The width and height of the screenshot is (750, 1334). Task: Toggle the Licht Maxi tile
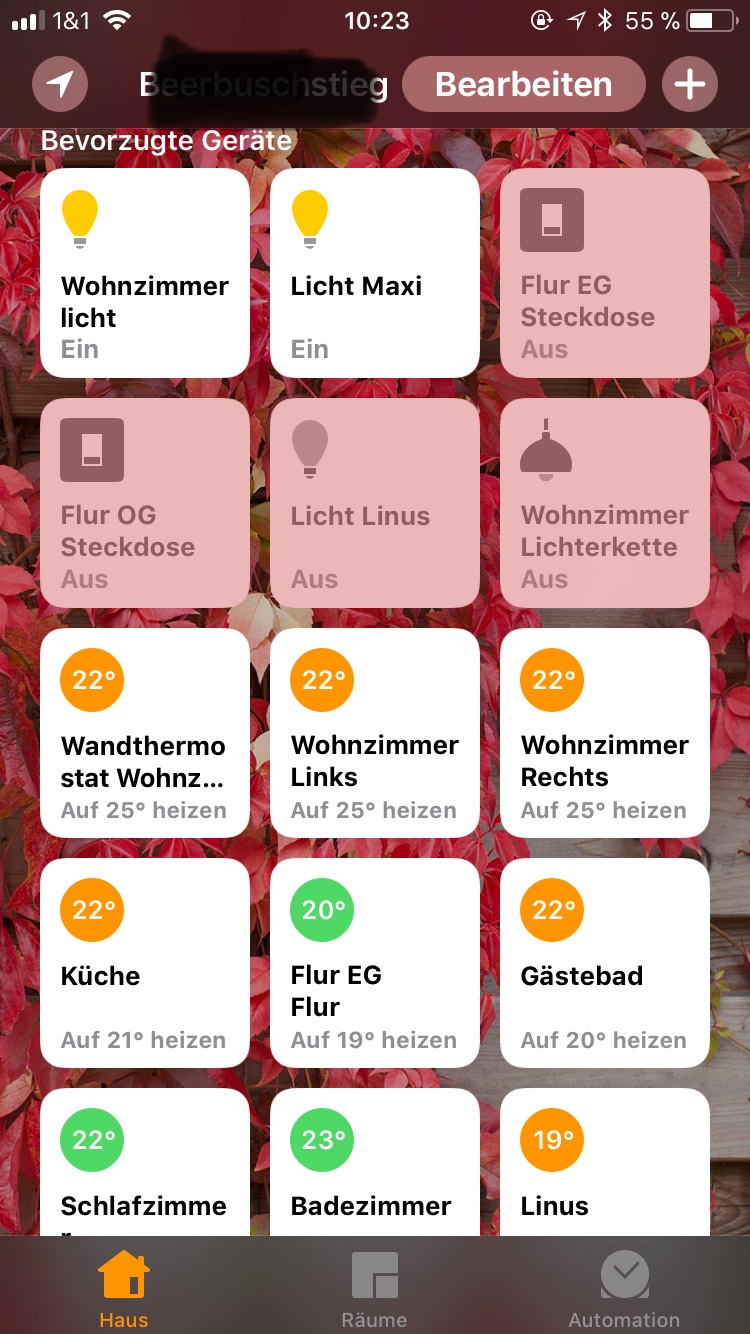point(375,273)
